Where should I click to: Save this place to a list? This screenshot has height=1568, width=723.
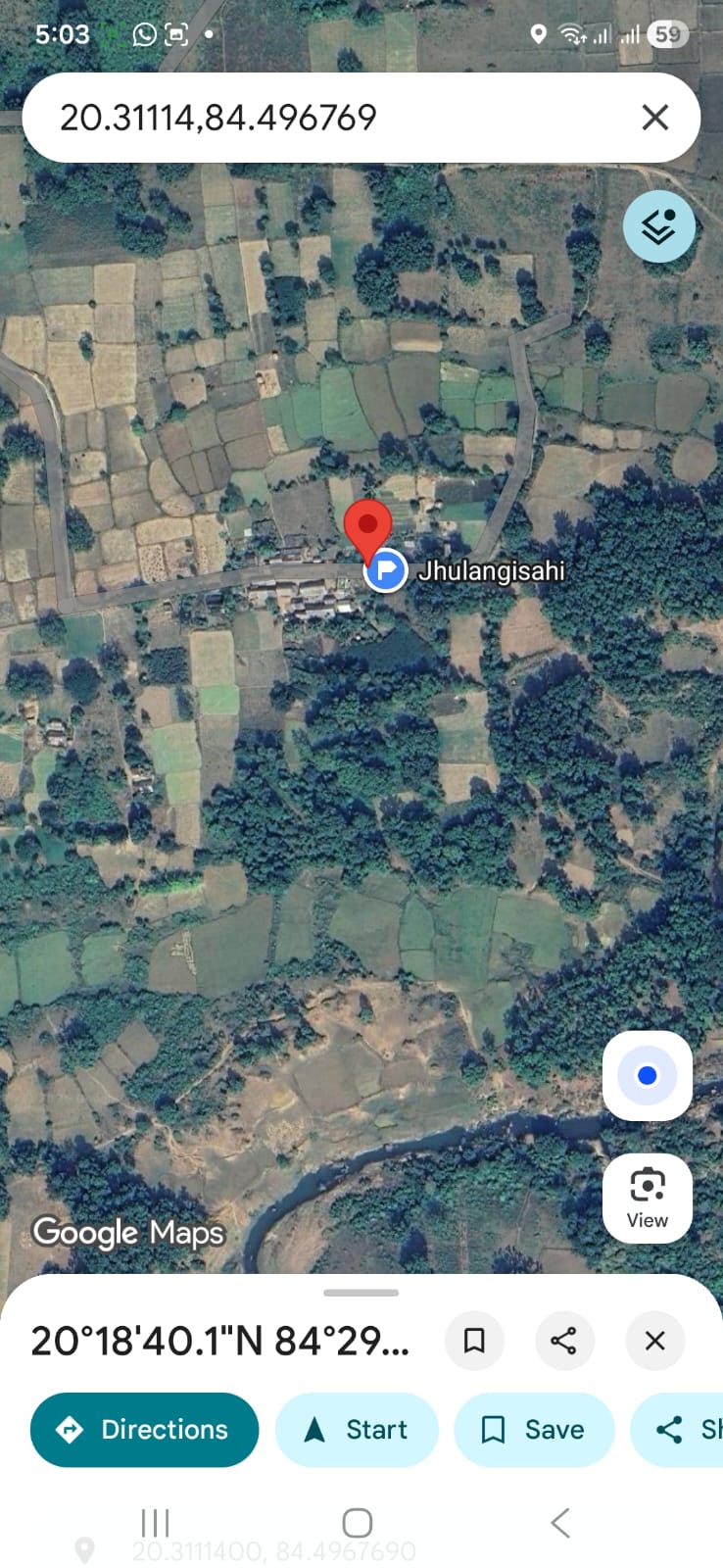(x=534, y=1430)
